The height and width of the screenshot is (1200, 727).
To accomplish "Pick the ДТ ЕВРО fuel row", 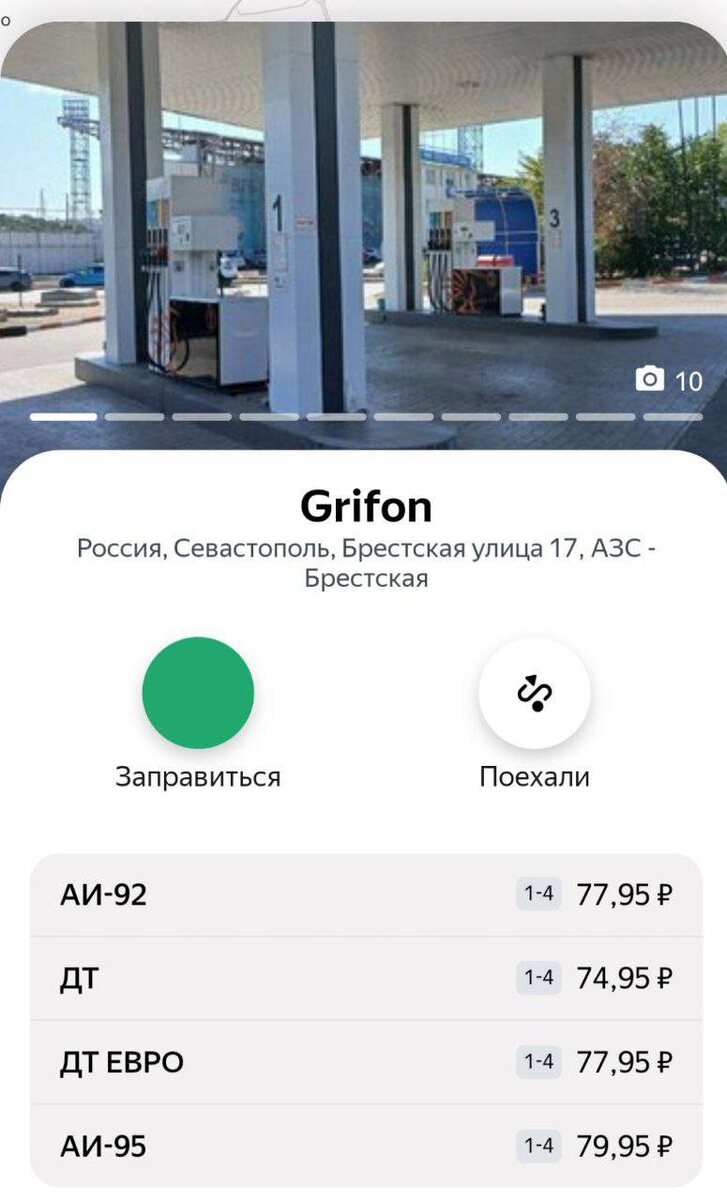I will pos(366,1062).
